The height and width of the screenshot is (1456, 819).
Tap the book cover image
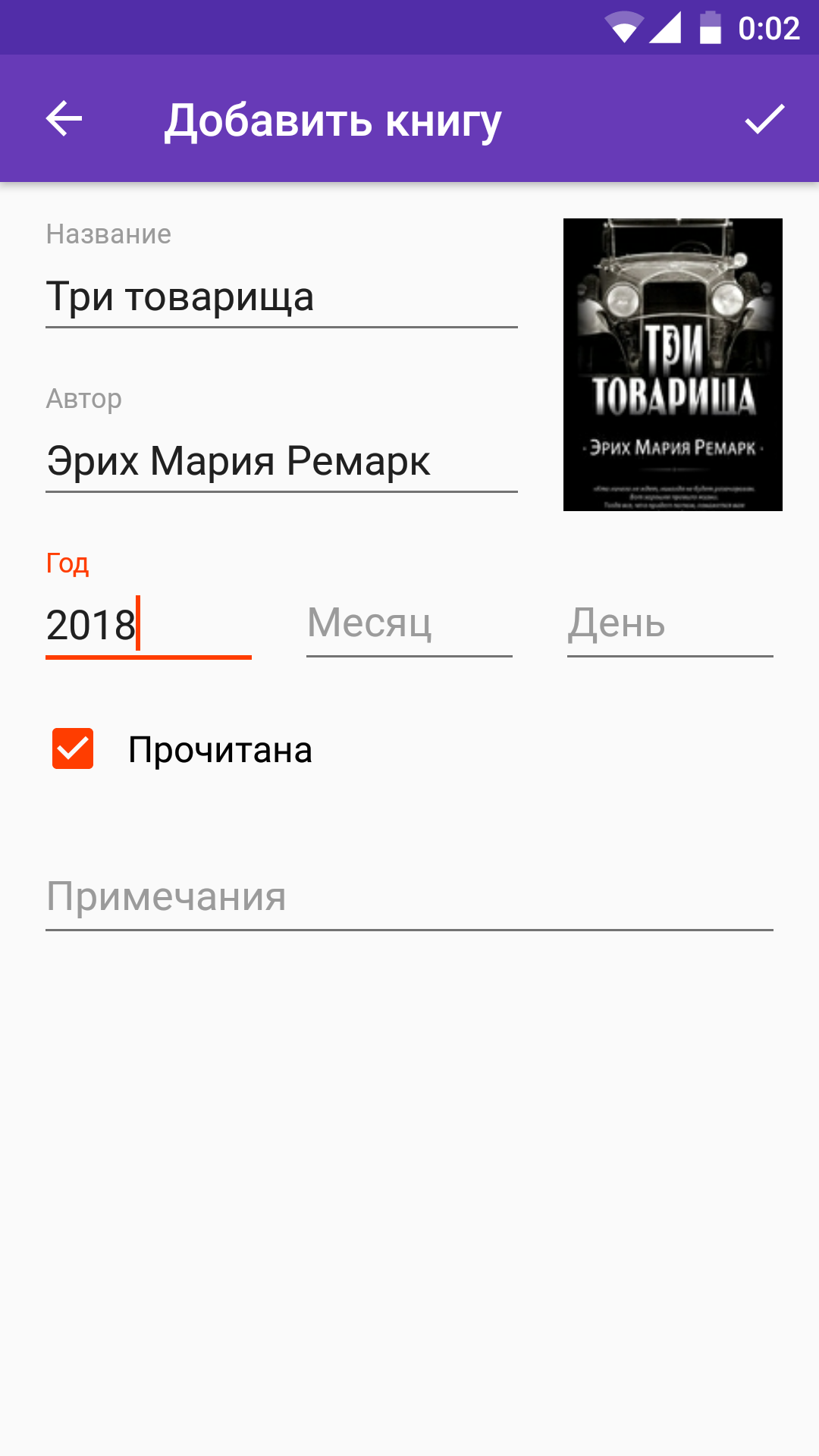(673, 365)
